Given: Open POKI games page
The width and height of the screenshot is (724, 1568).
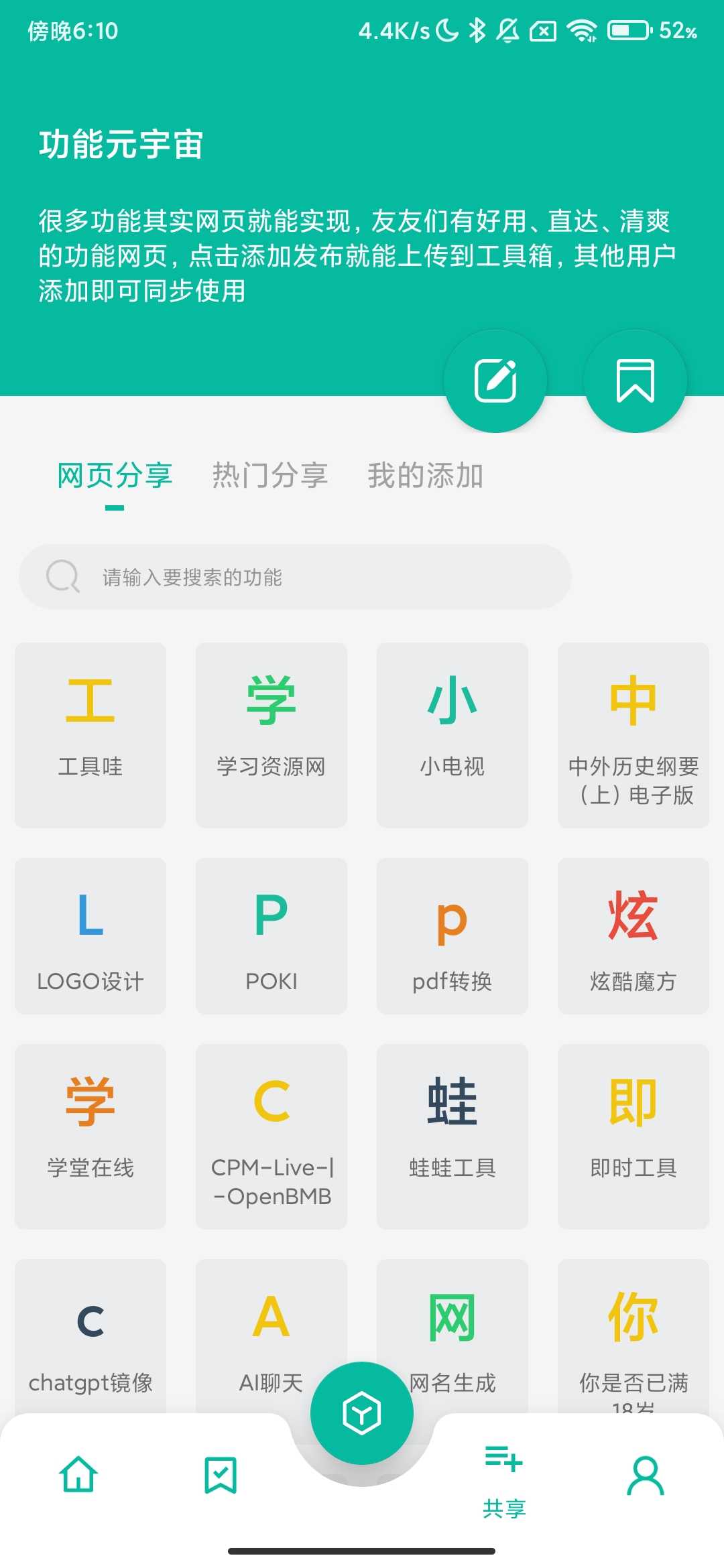Looking at the screenshot, I should click(271, 935).
